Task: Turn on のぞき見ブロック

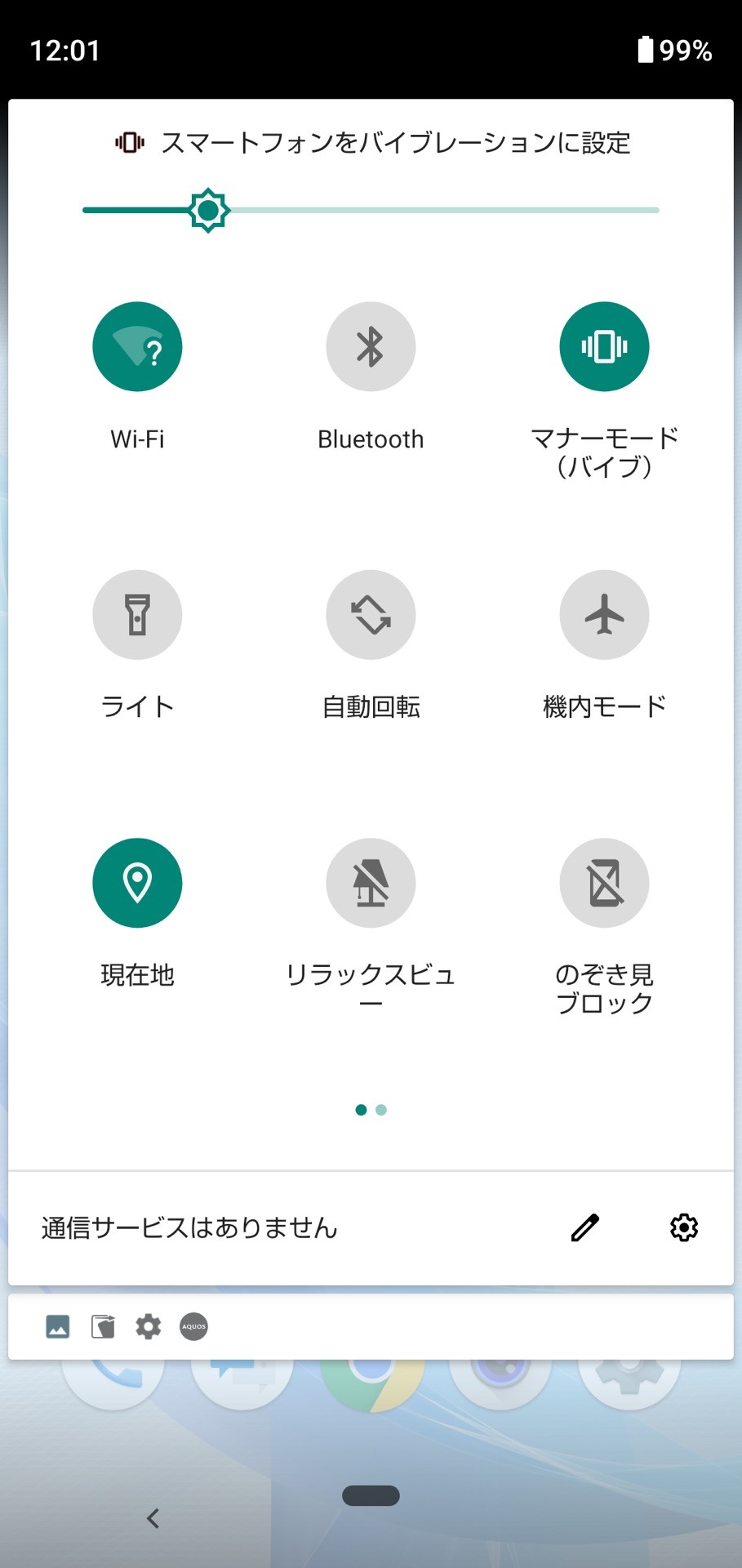Action: 604,883
